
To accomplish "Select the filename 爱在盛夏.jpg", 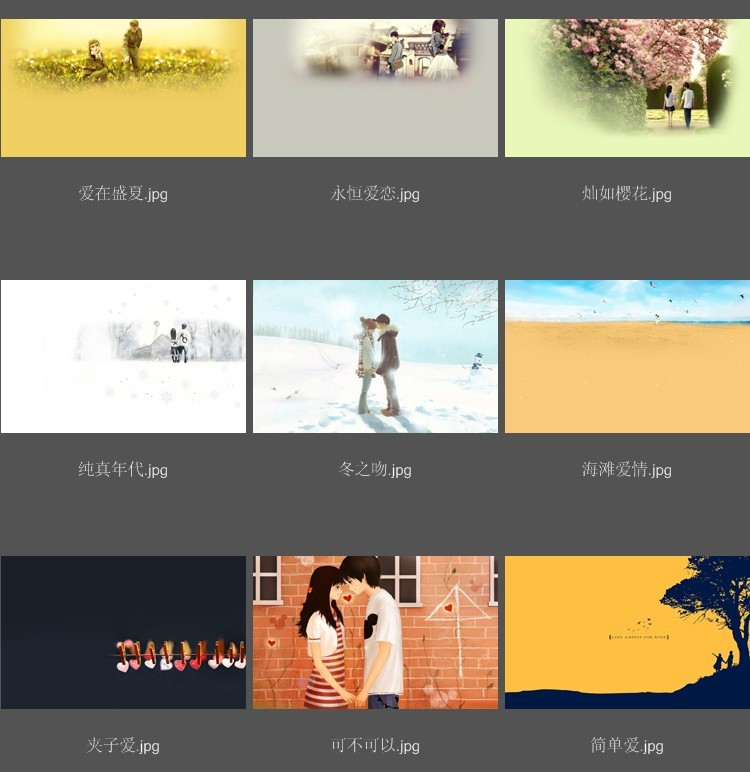I will (x=123, y=194).
